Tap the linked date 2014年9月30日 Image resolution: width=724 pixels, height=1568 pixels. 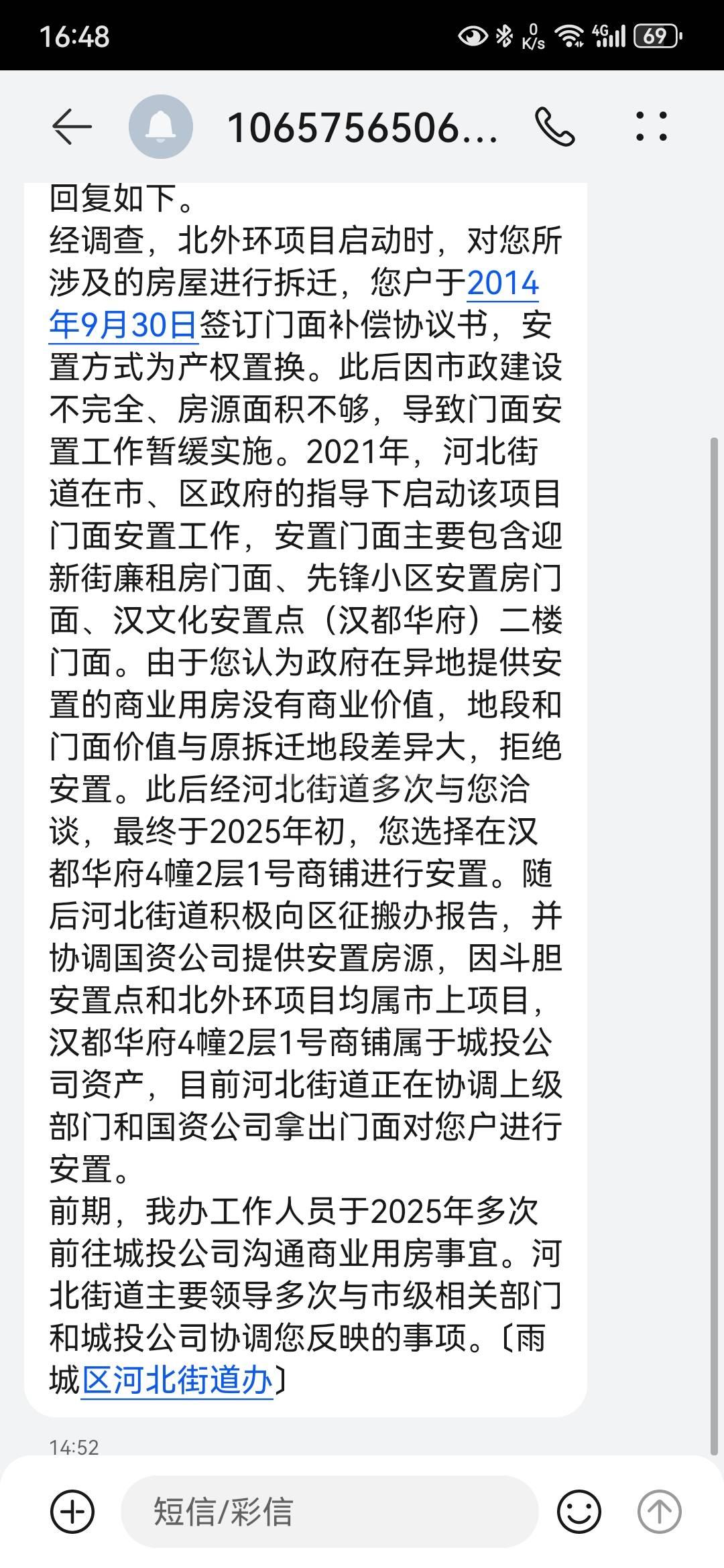click(124, 325)
